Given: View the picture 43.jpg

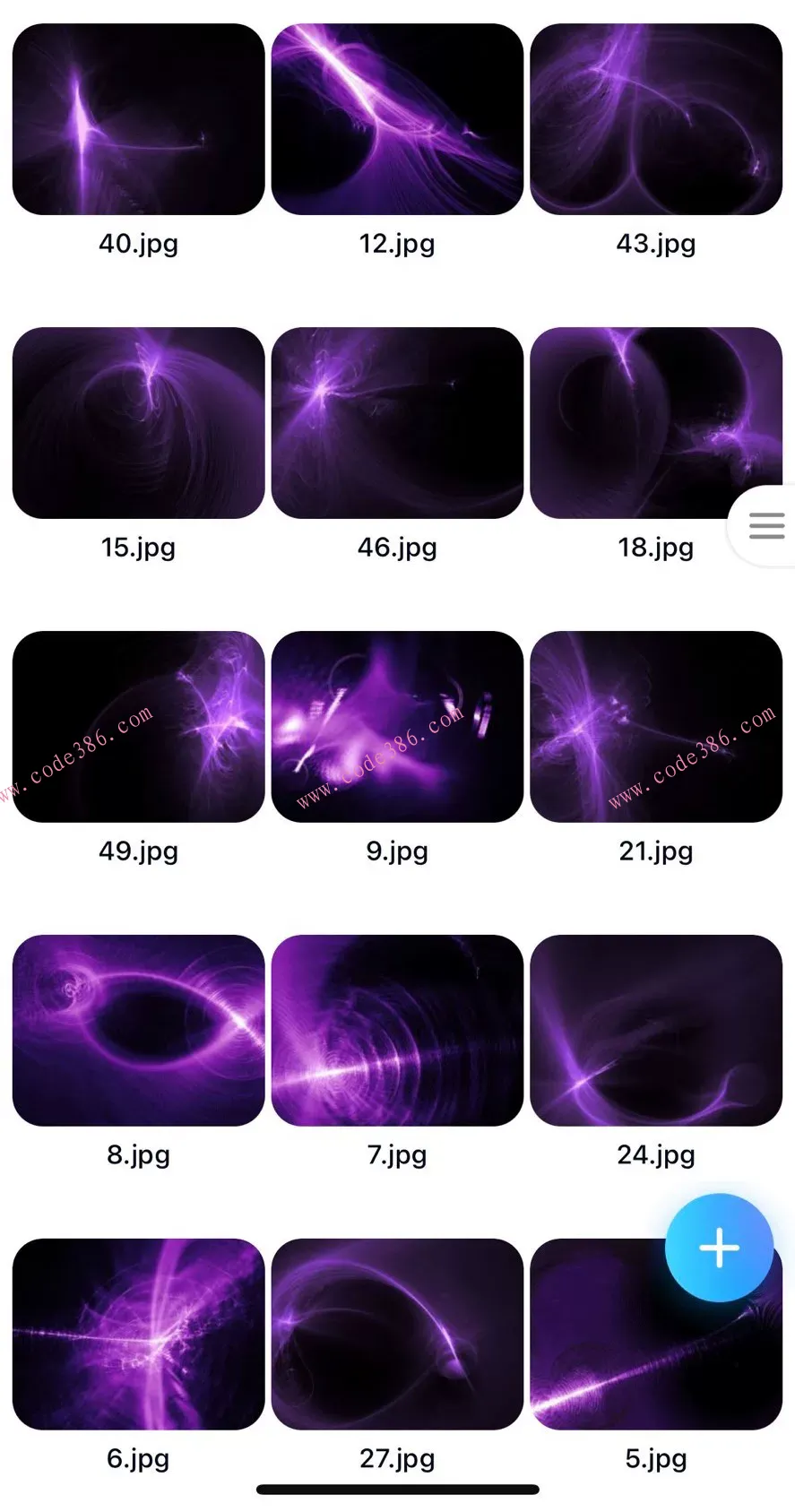Looking at the screenshot, I should pos(656,119).
